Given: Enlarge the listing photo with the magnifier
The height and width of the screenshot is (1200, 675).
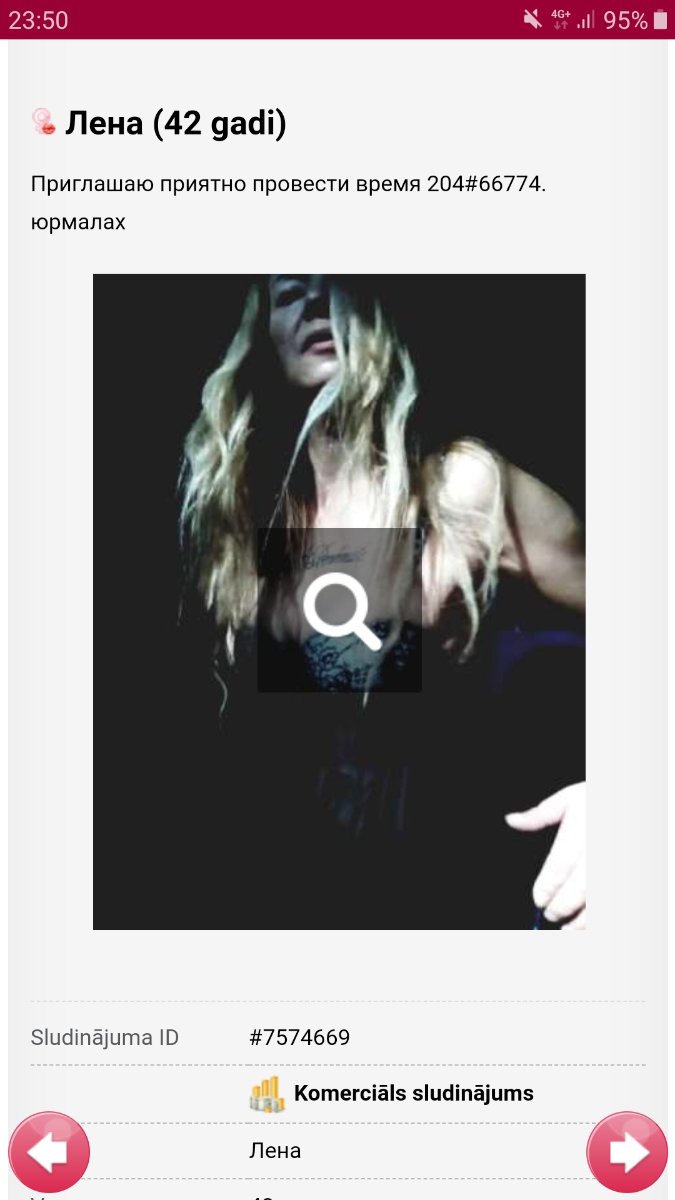Looking at the screenshot, I should [340, 610].
